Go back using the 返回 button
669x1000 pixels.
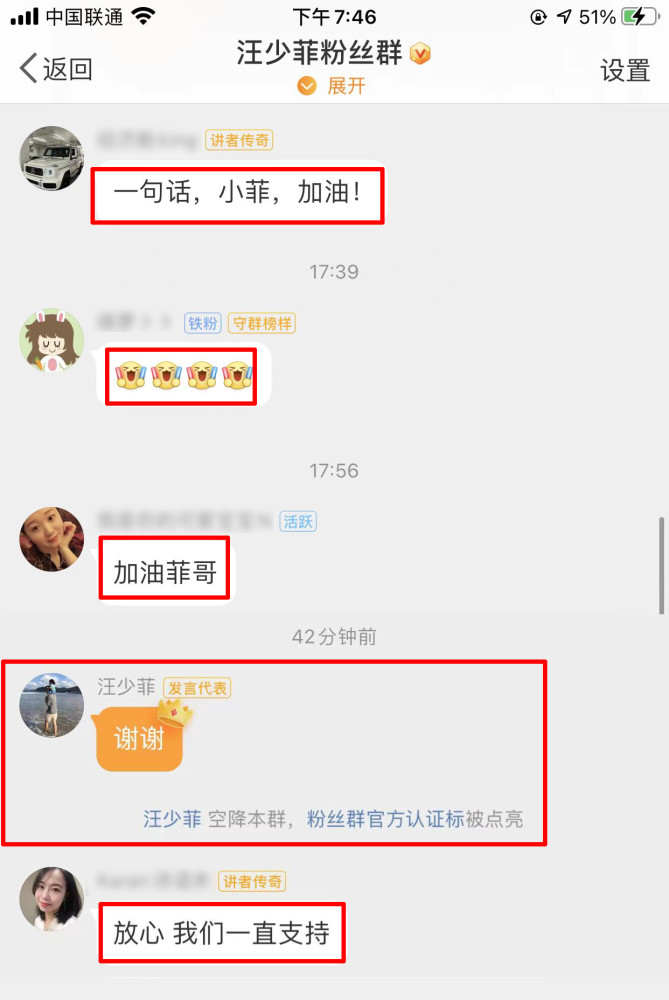(x=56, y=69)
